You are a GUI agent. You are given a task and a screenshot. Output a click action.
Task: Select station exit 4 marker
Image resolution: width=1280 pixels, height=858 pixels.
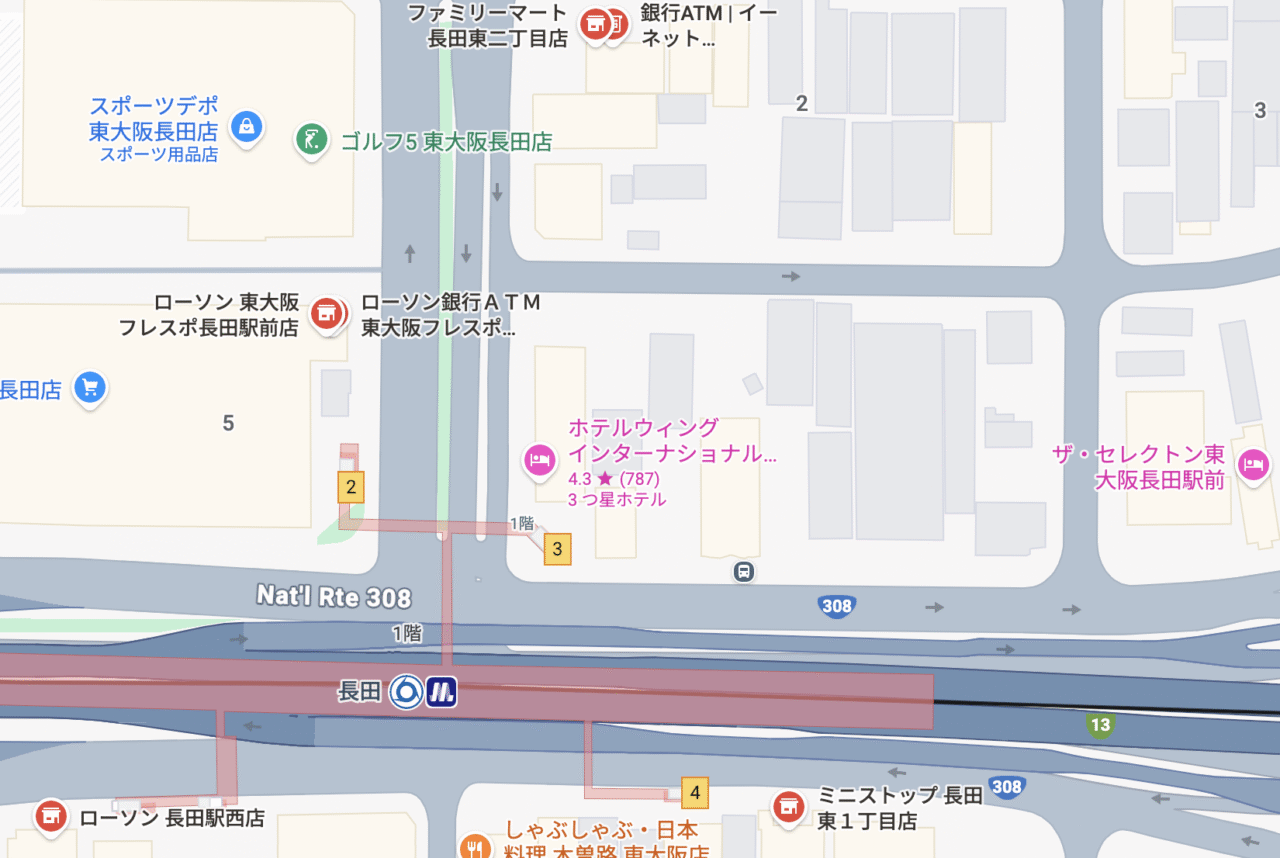pos(695,793)
